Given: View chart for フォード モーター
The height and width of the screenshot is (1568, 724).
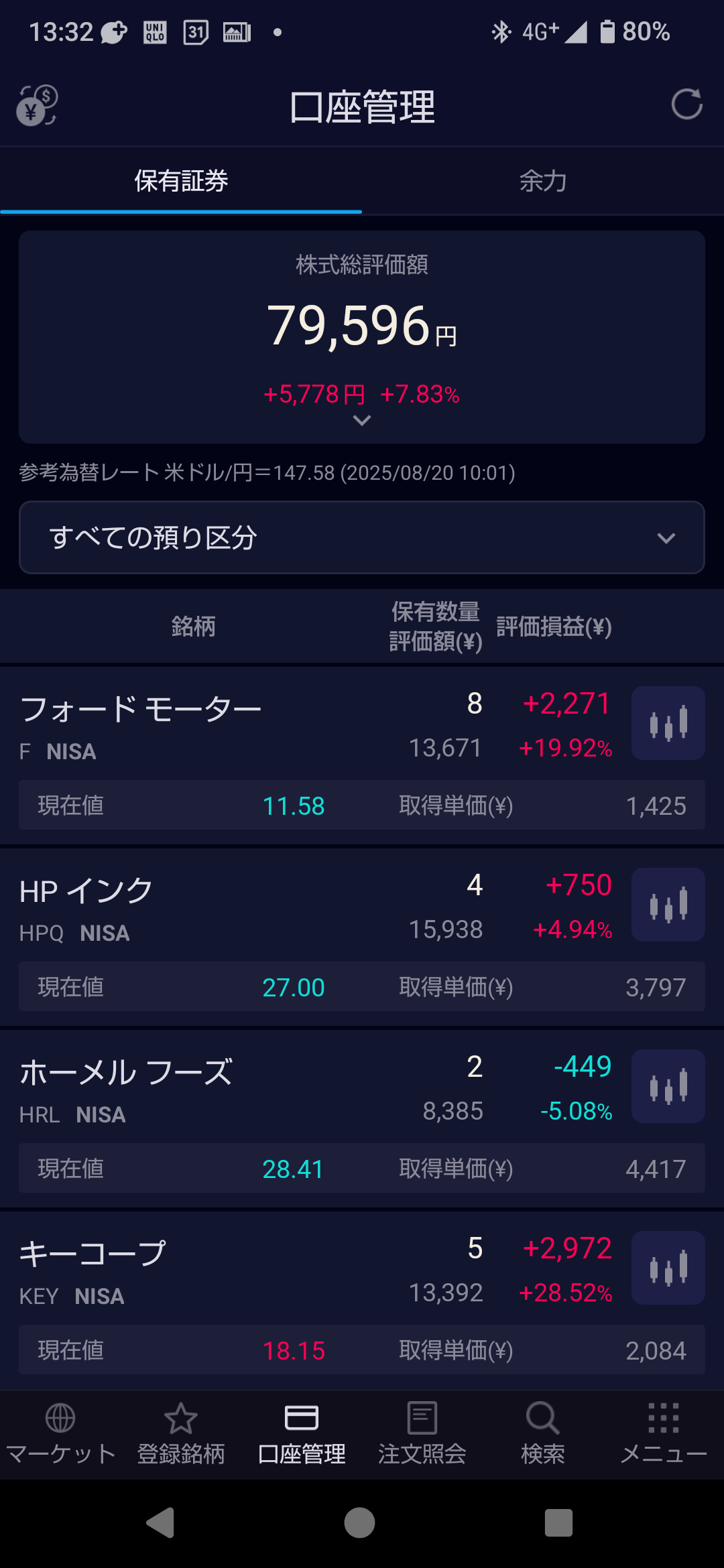Looking at the screenshot, I should pyautogui.click(x=668, y=723).
